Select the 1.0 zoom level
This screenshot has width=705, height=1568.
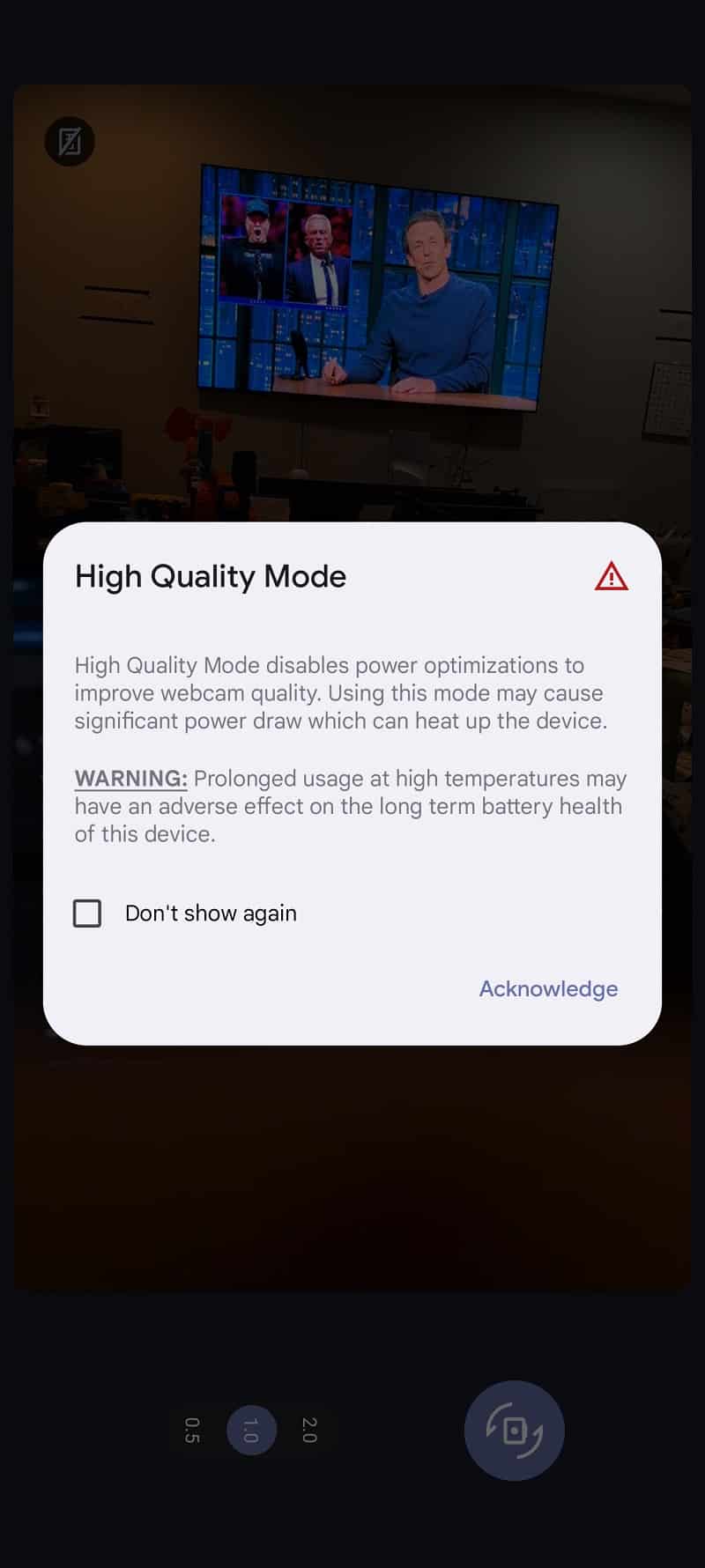251,1430
